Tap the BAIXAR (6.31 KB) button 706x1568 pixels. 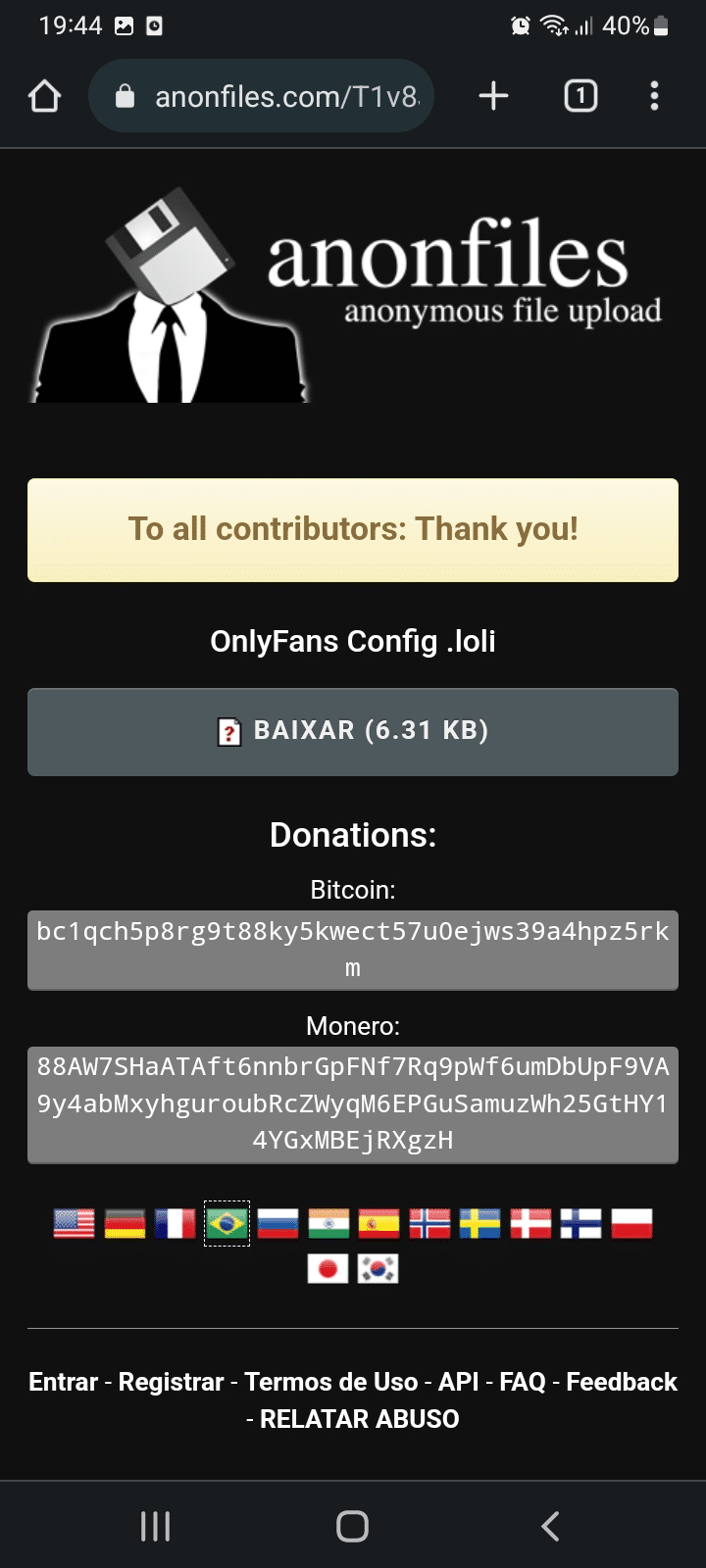(353, 731)
